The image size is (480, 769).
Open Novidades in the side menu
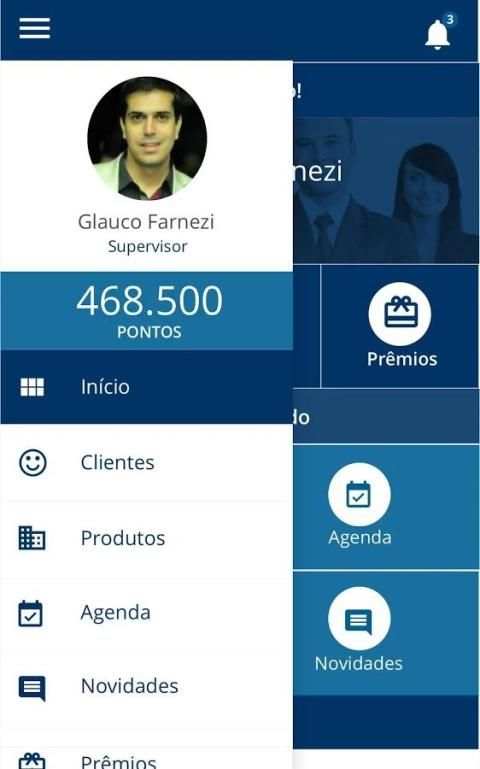[147, 686]
